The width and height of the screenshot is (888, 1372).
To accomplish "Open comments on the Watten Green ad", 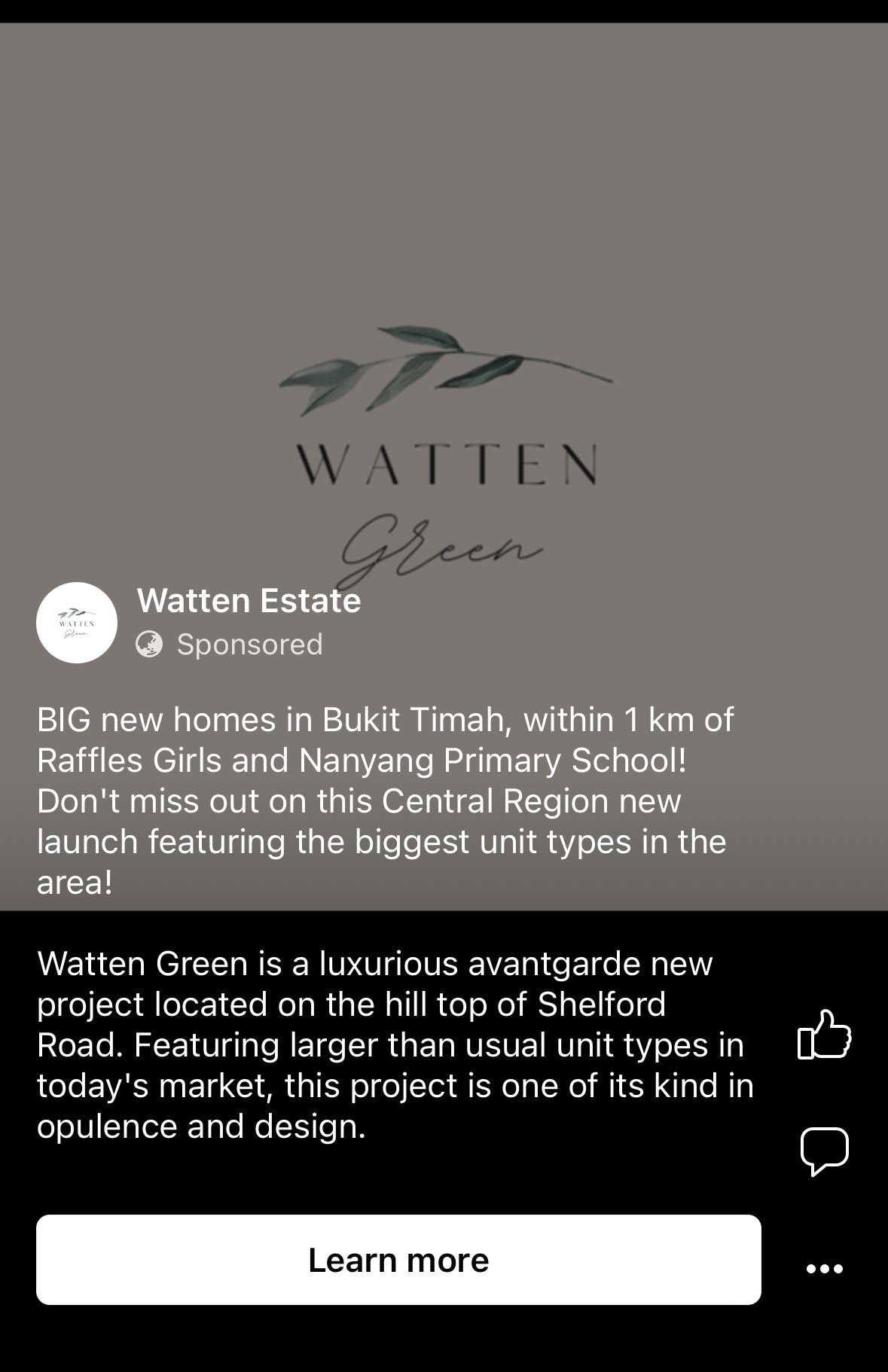I will (824, 1150).
